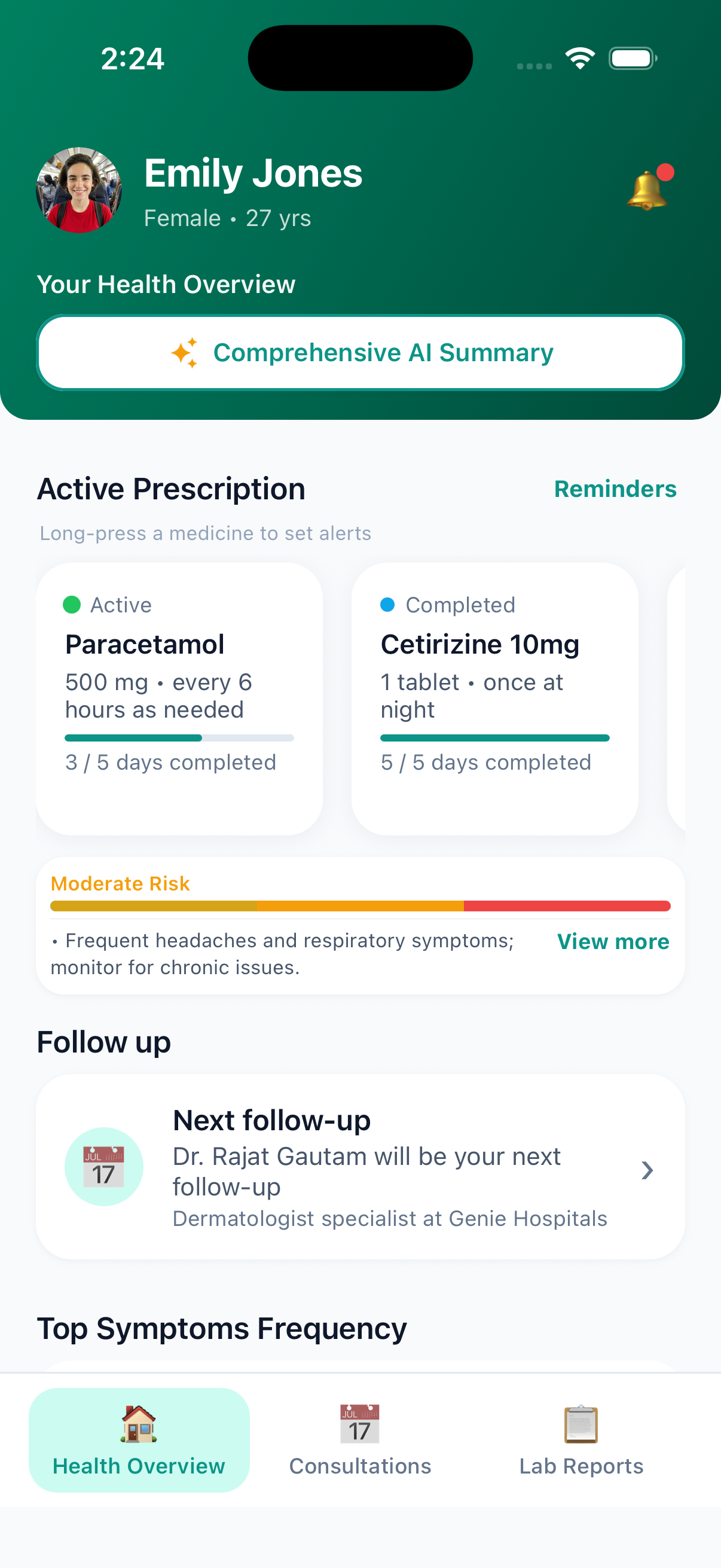This screenshot has height=1568, width=721.
Task: Open Emily Jones' profile picture
Action: (x=79, y=190)
